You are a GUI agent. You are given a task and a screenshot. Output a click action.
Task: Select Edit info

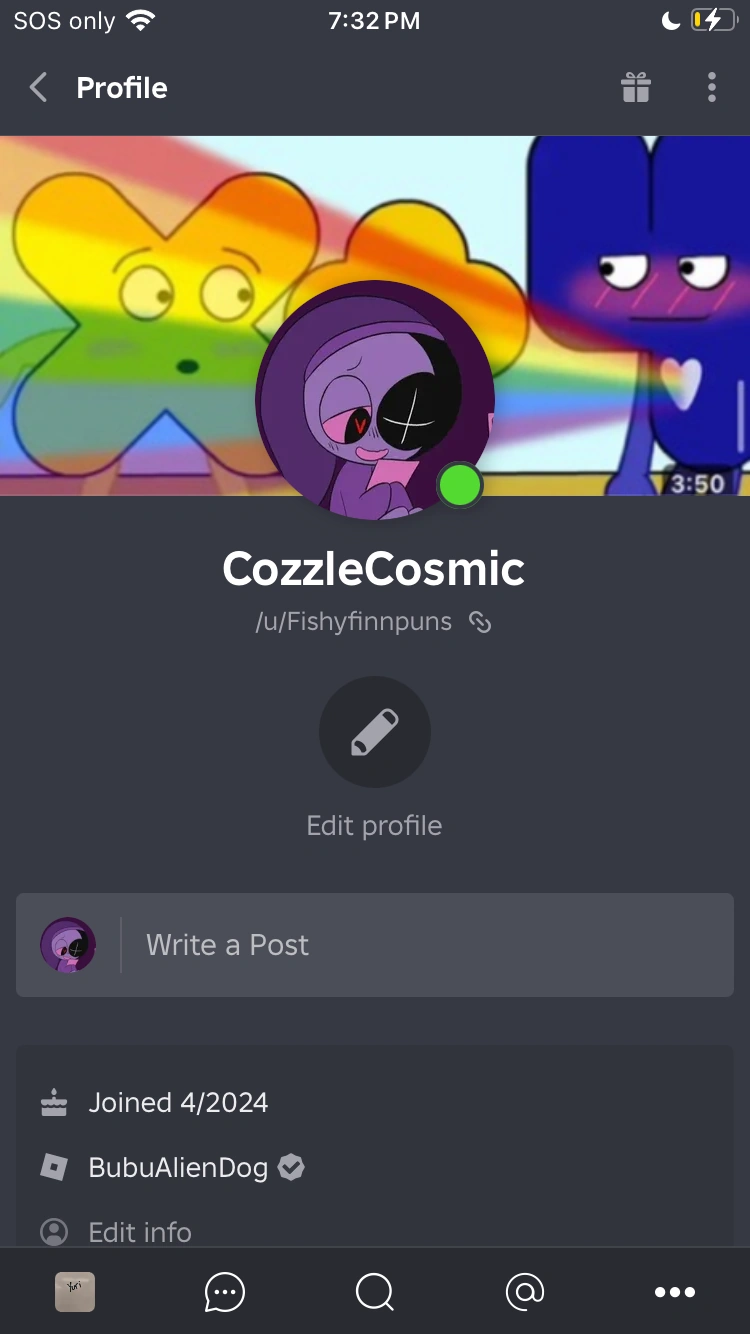pos(140,1232)
